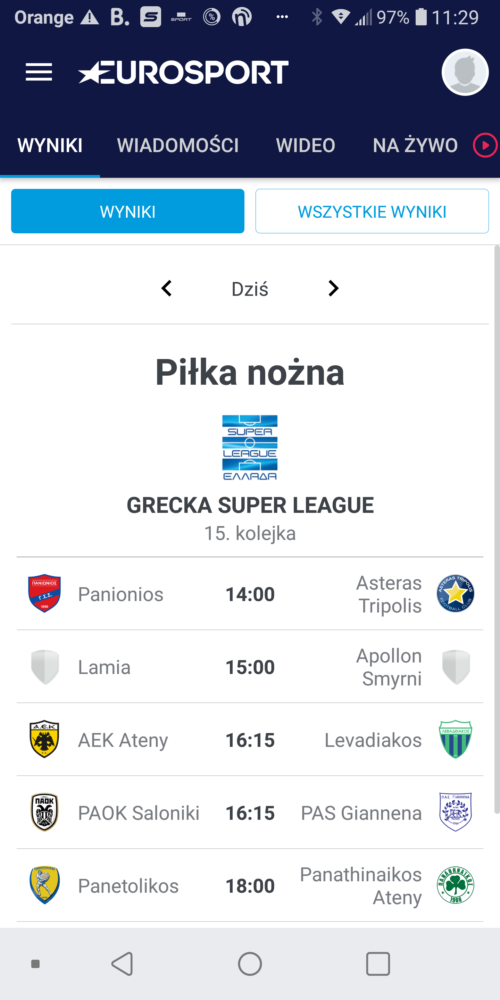Tap the blue Wyniki button

[x=128, y=212]
